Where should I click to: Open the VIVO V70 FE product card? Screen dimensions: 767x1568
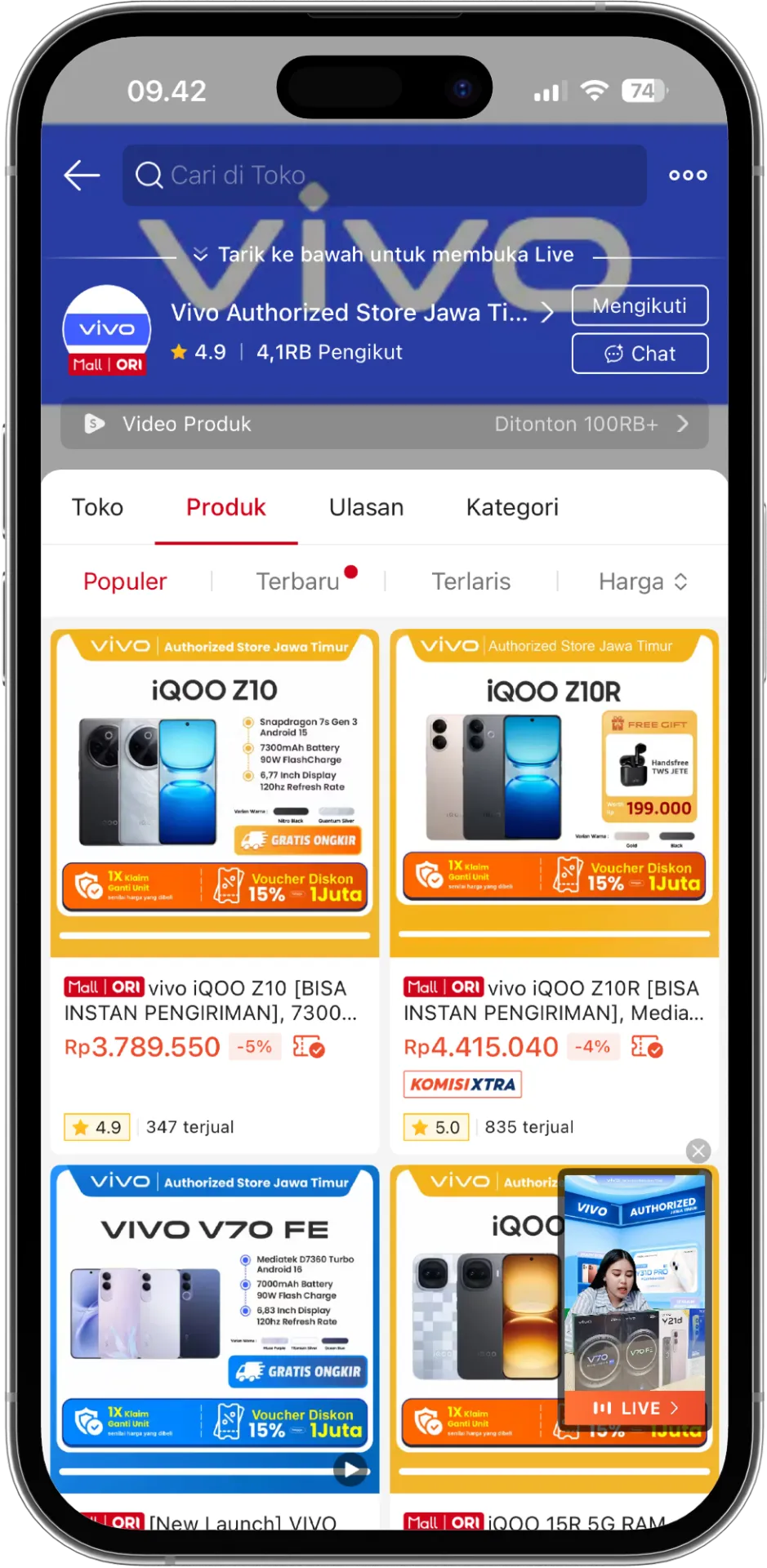click(x=214, y=1323)
